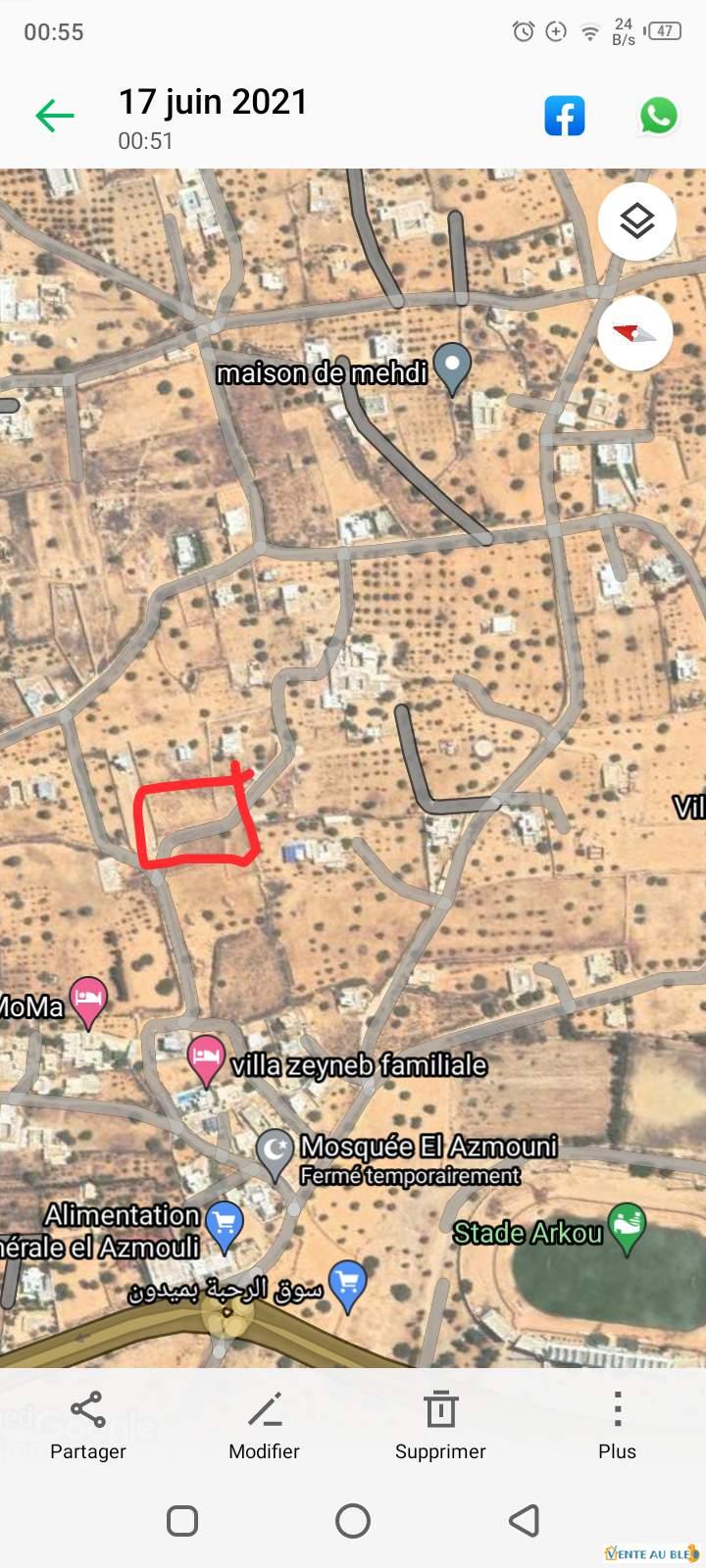Image resolution: width=706 pixels, height=1568 pixels.
Task: Tap the system back triangle button
Action: click(525, 1521)
